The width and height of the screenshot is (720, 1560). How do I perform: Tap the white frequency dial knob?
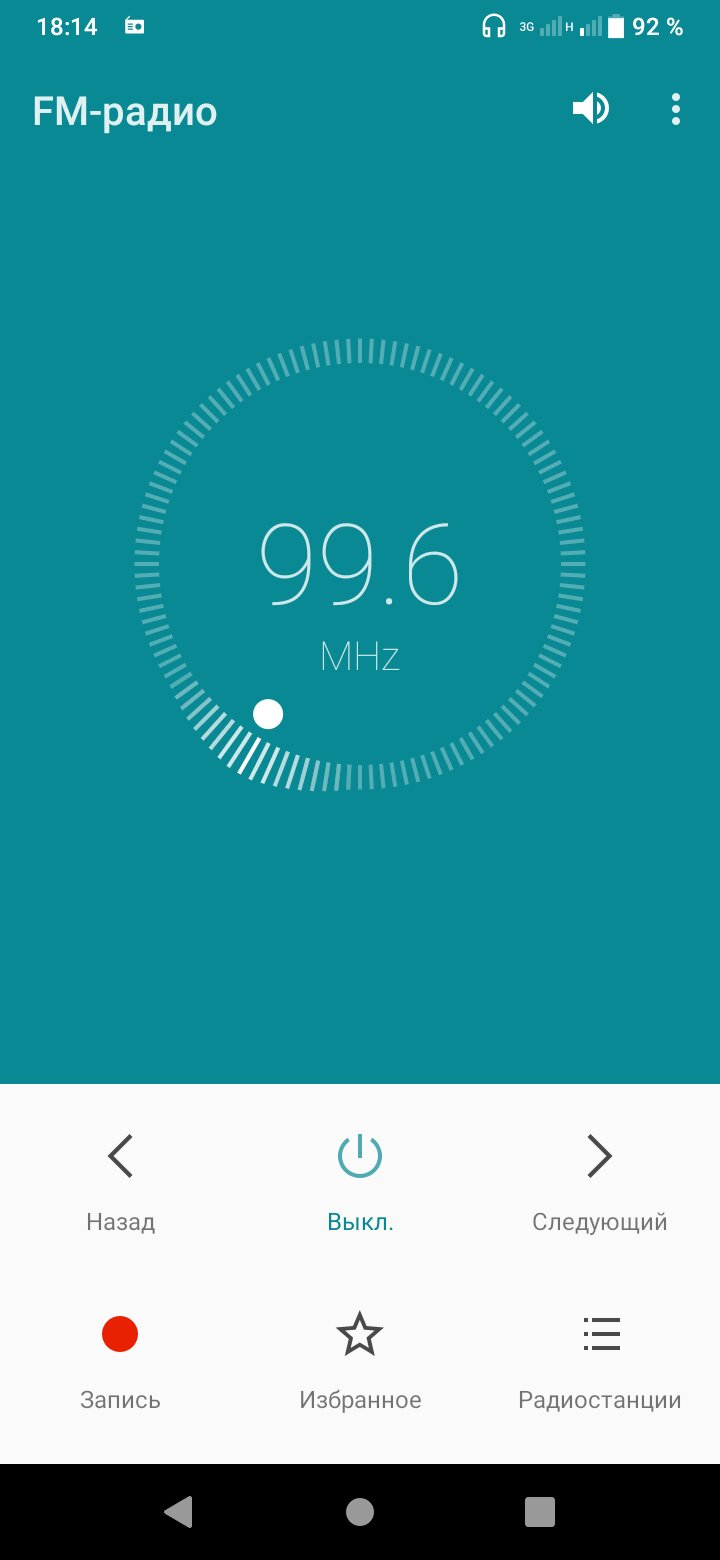[x=268, y=714]
